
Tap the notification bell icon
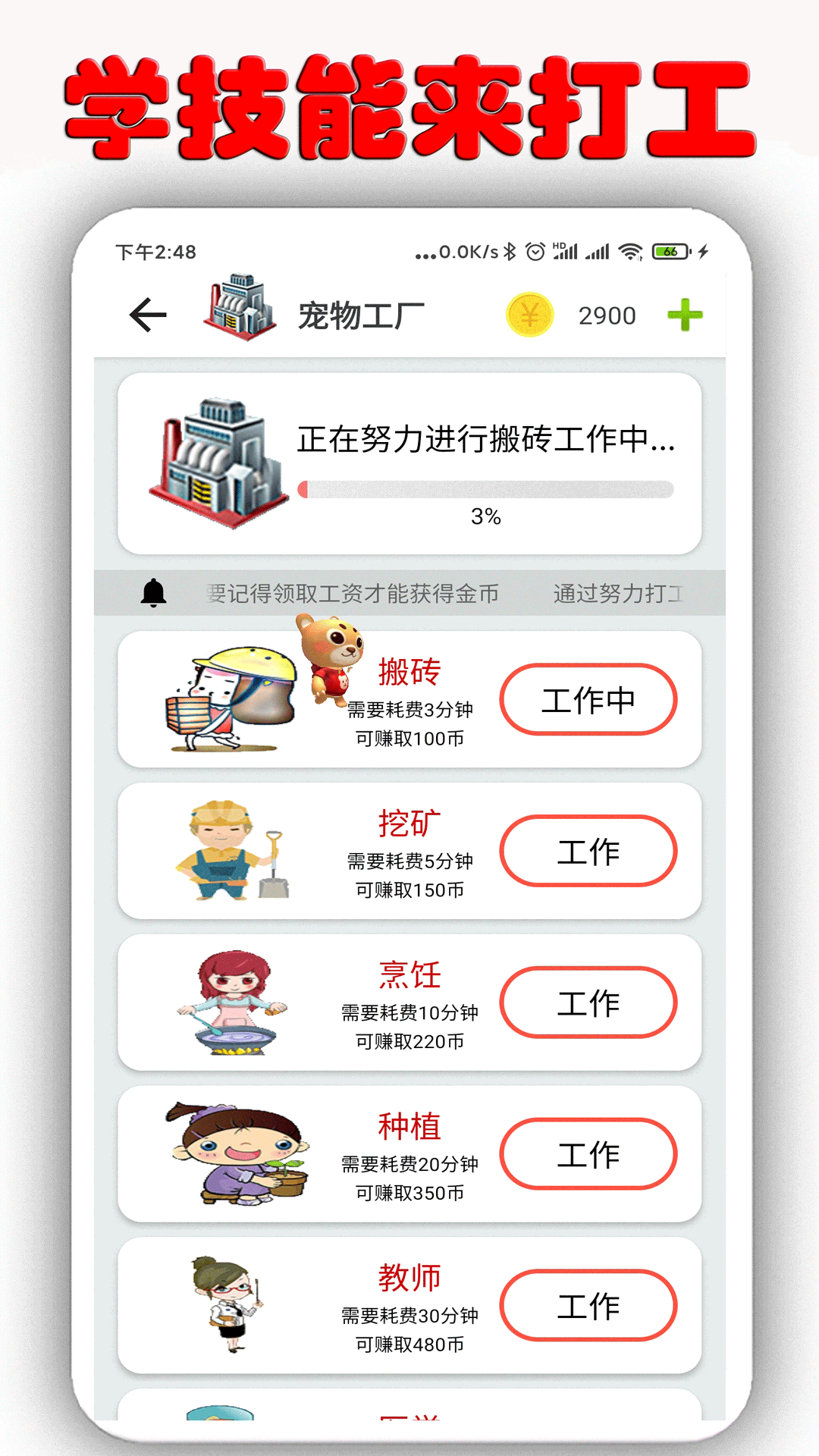pyautogui.click(x=154, y=595)
